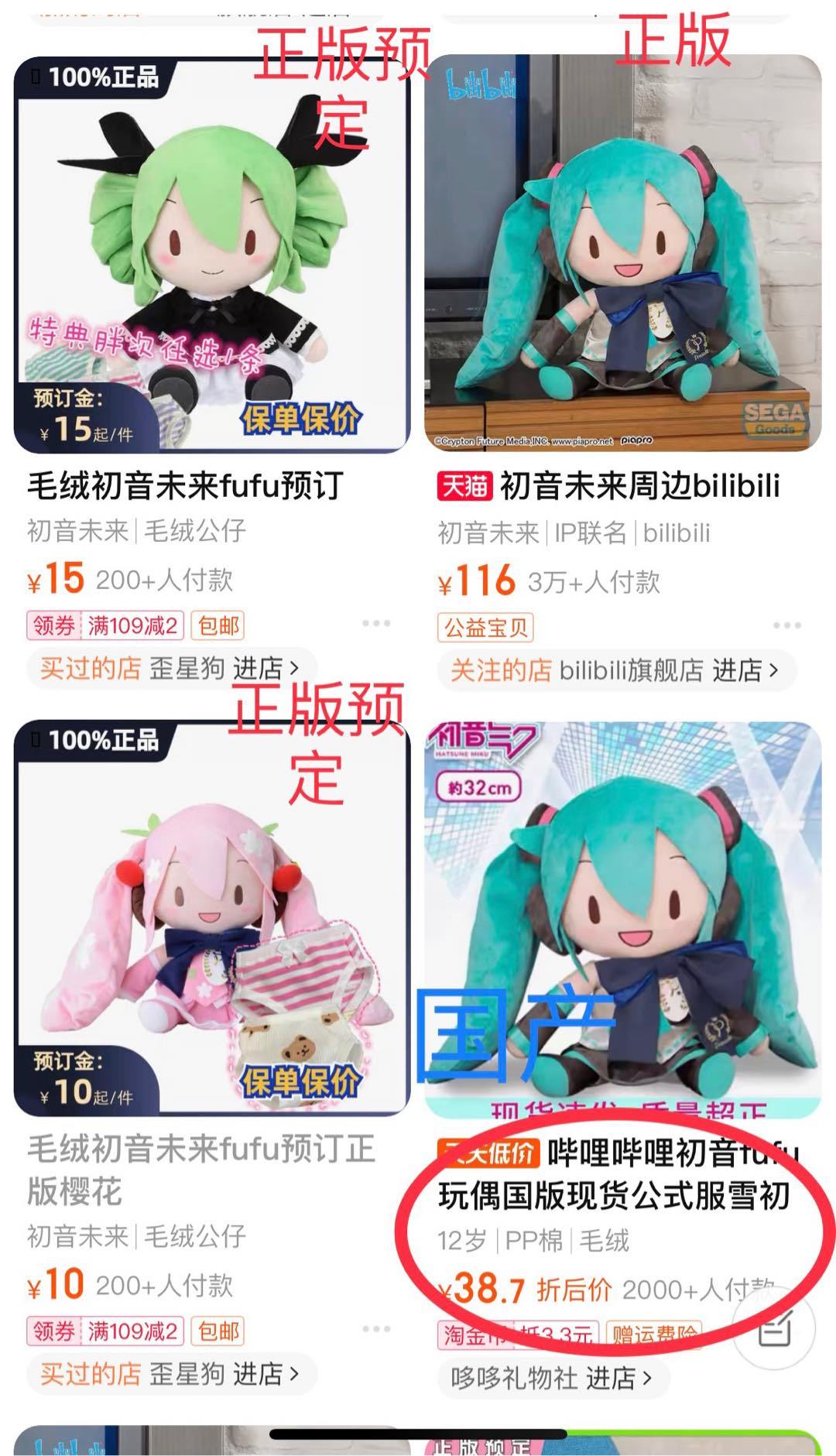Image resolution: width=836 pixels, height=1456 pixels.
Task: Open the green-haired 毛绒初音未来fufu预订 product card
Action: 211,255
